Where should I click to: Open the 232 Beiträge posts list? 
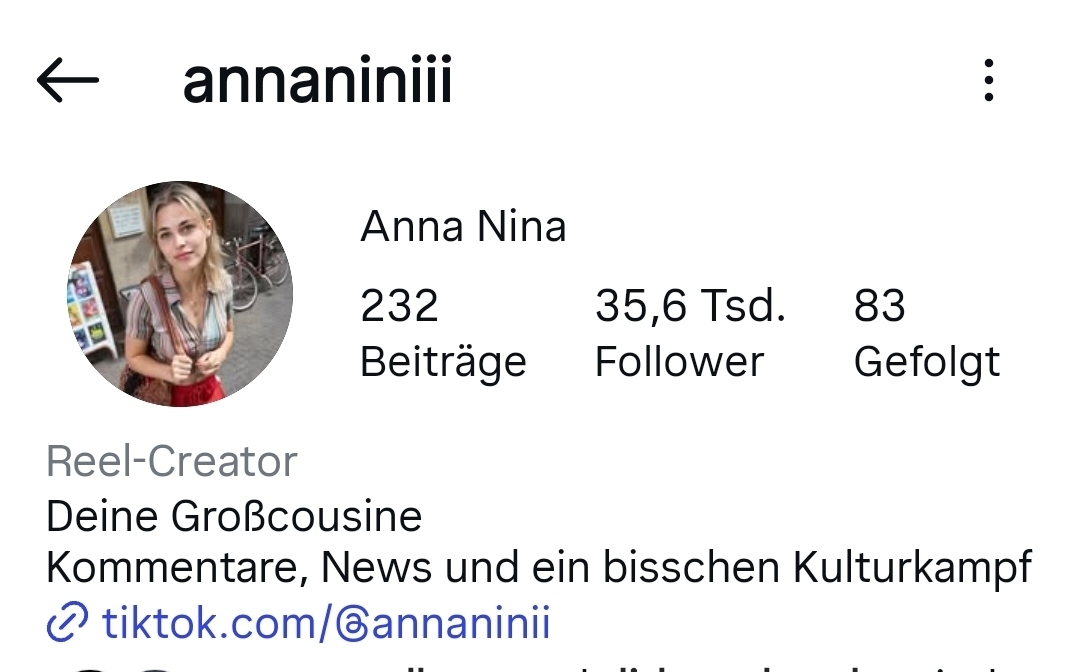point(442,333)
